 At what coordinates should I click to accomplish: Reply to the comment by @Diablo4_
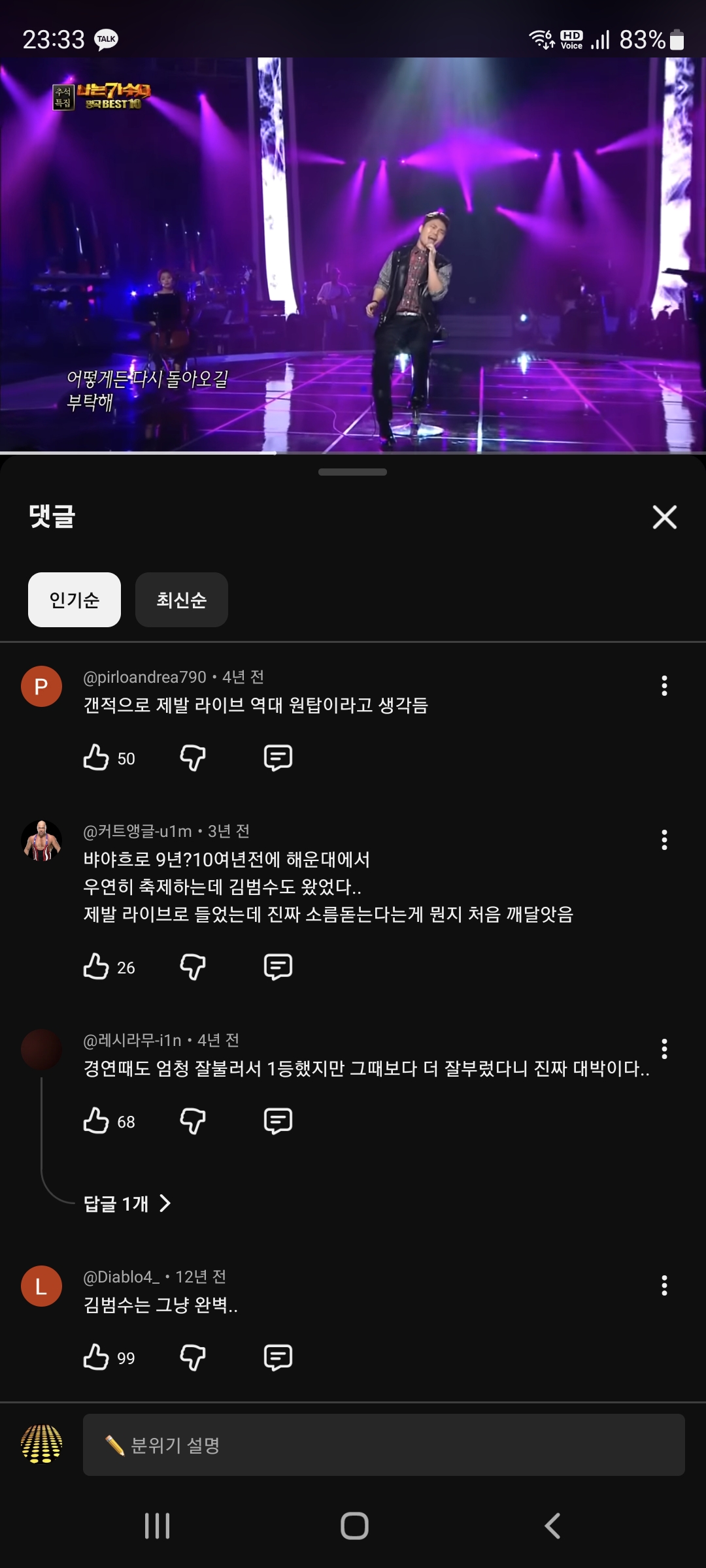278,1358
